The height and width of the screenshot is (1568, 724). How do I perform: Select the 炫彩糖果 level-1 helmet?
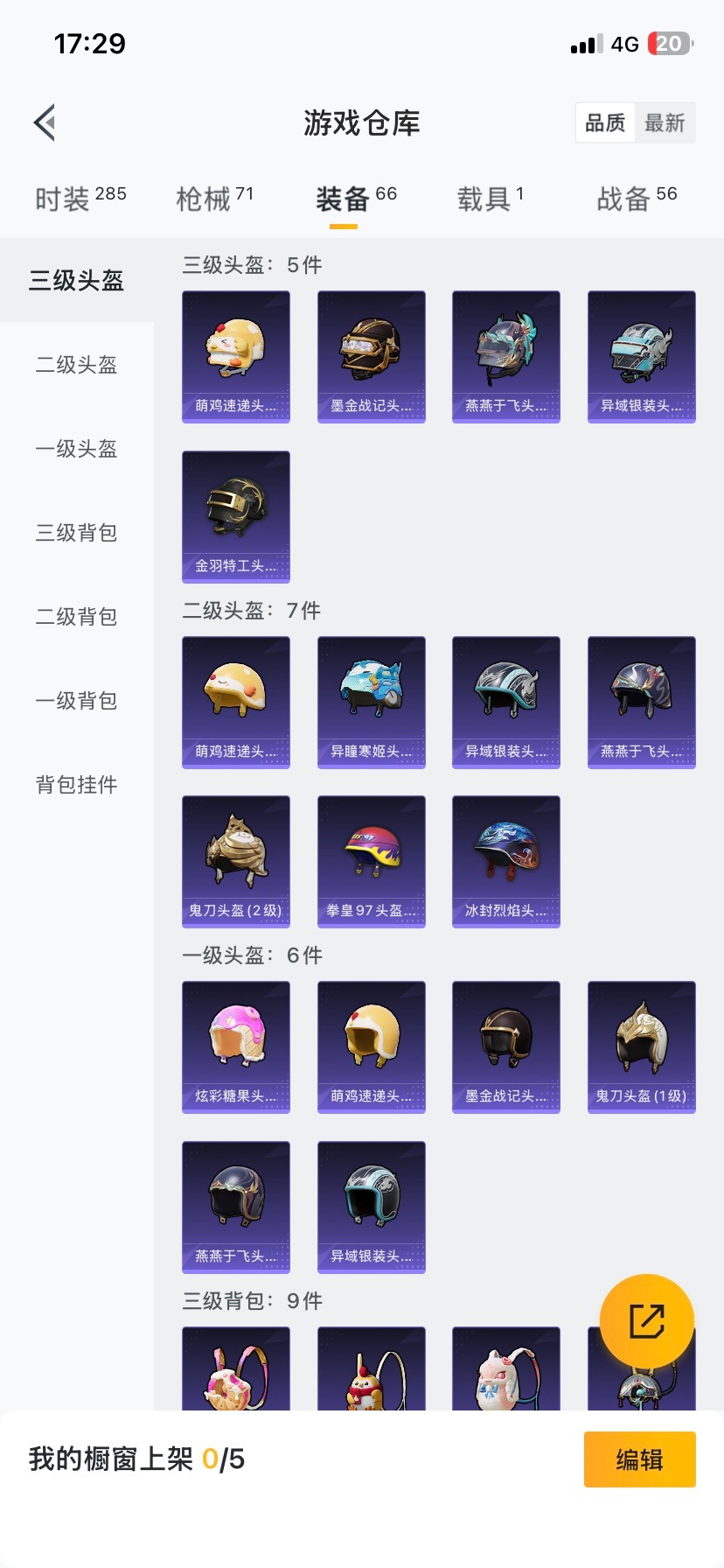point(235,1046)
